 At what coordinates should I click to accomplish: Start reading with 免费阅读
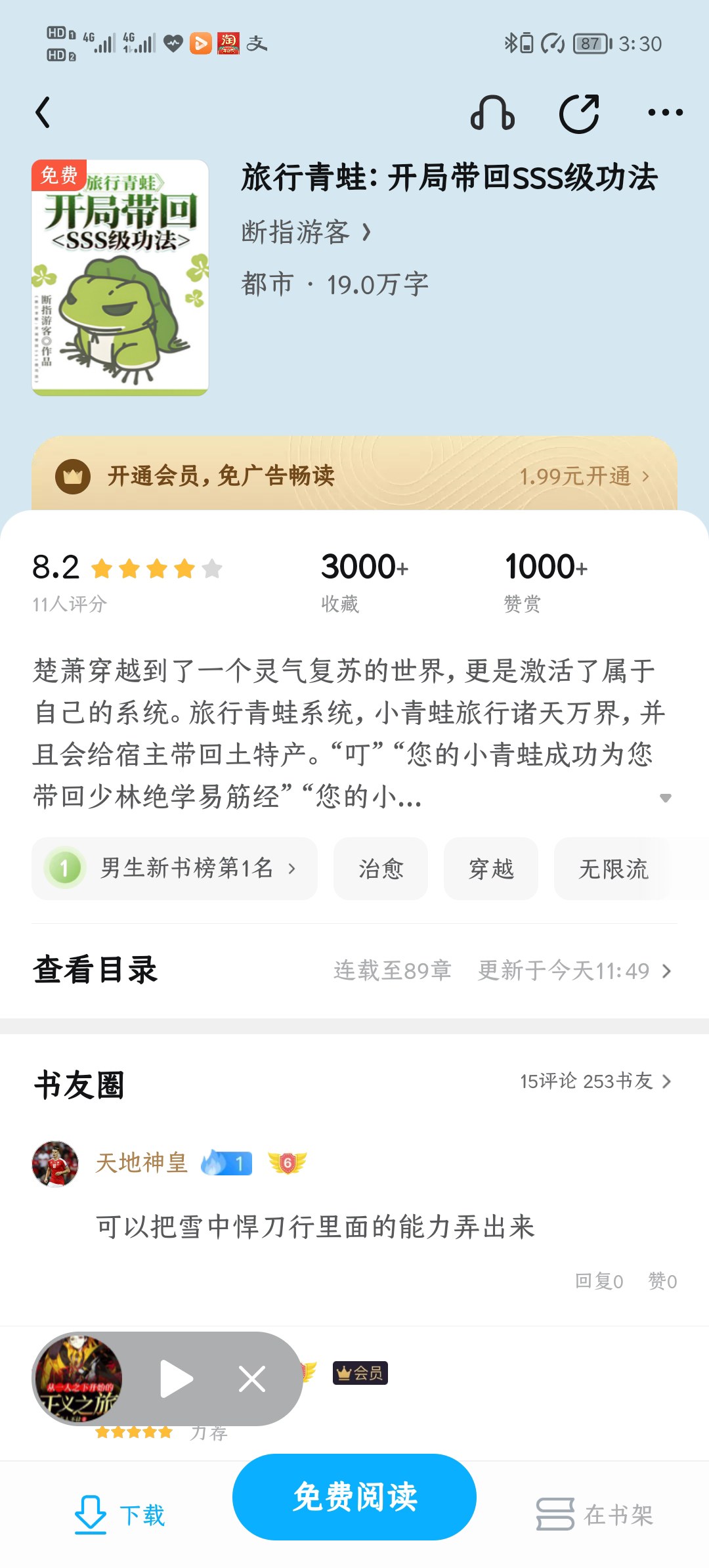click(x=354, y=1497)
